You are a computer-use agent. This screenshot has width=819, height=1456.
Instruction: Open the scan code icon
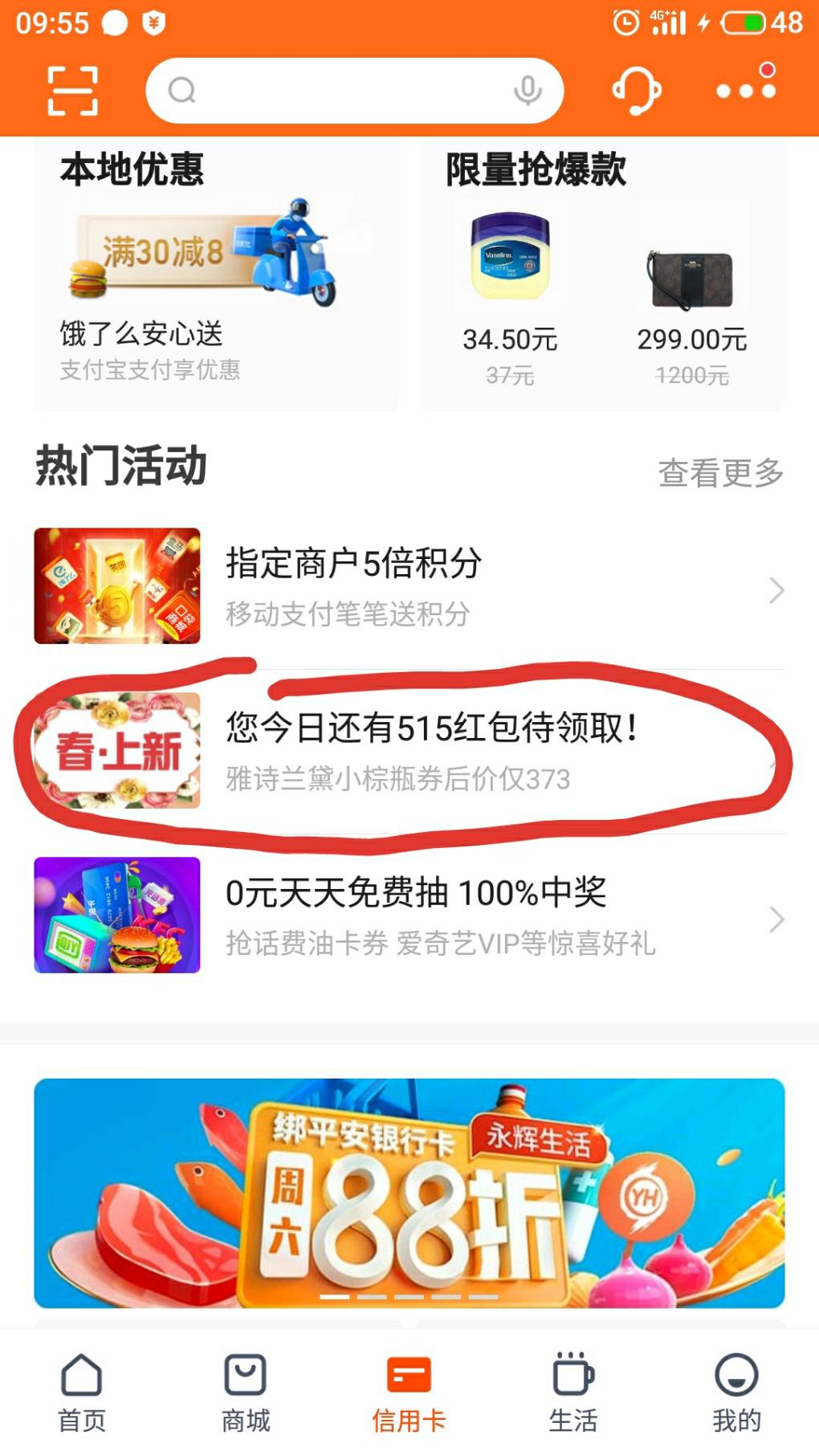tap(72, 91)
